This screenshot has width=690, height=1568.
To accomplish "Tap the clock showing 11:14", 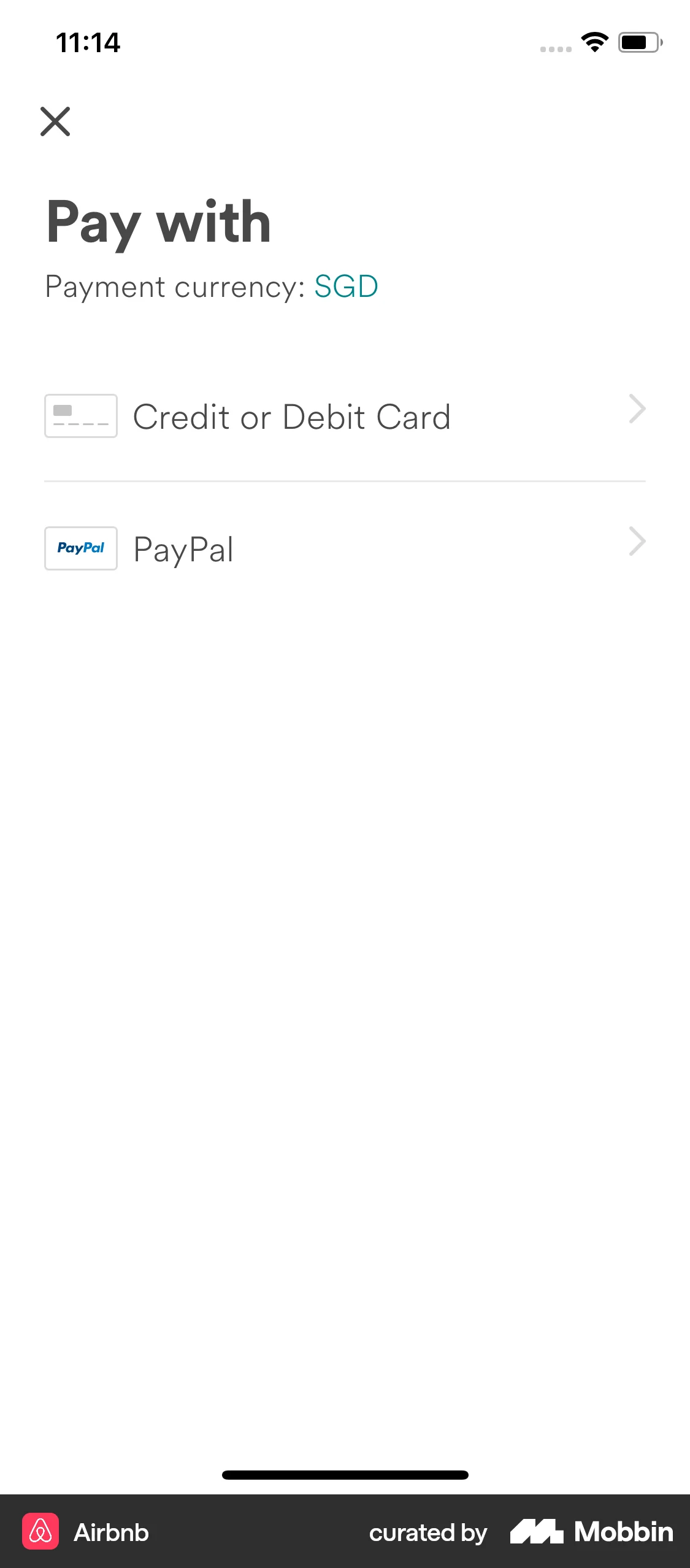I will point(86,42).
